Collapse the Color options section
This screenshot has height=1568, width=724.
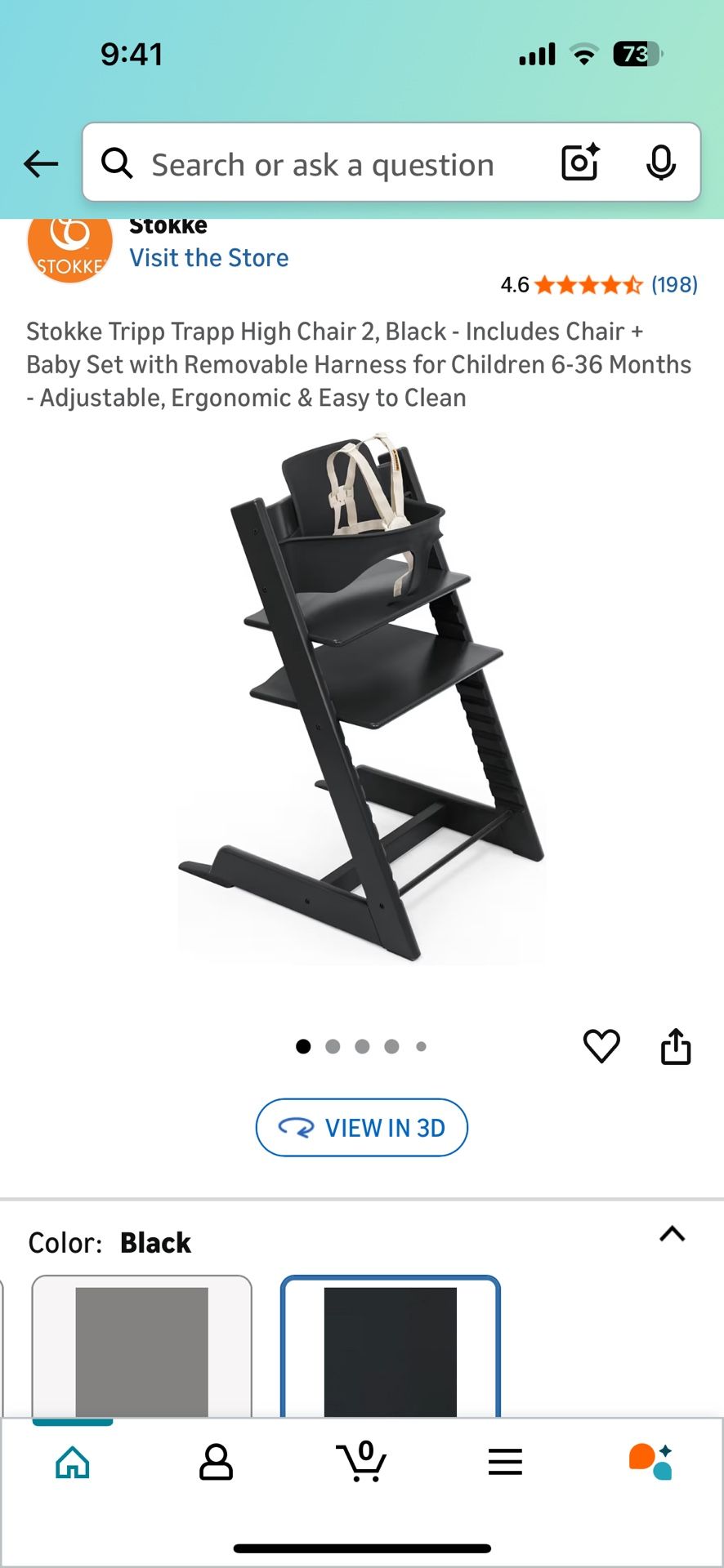(672, 1235)
